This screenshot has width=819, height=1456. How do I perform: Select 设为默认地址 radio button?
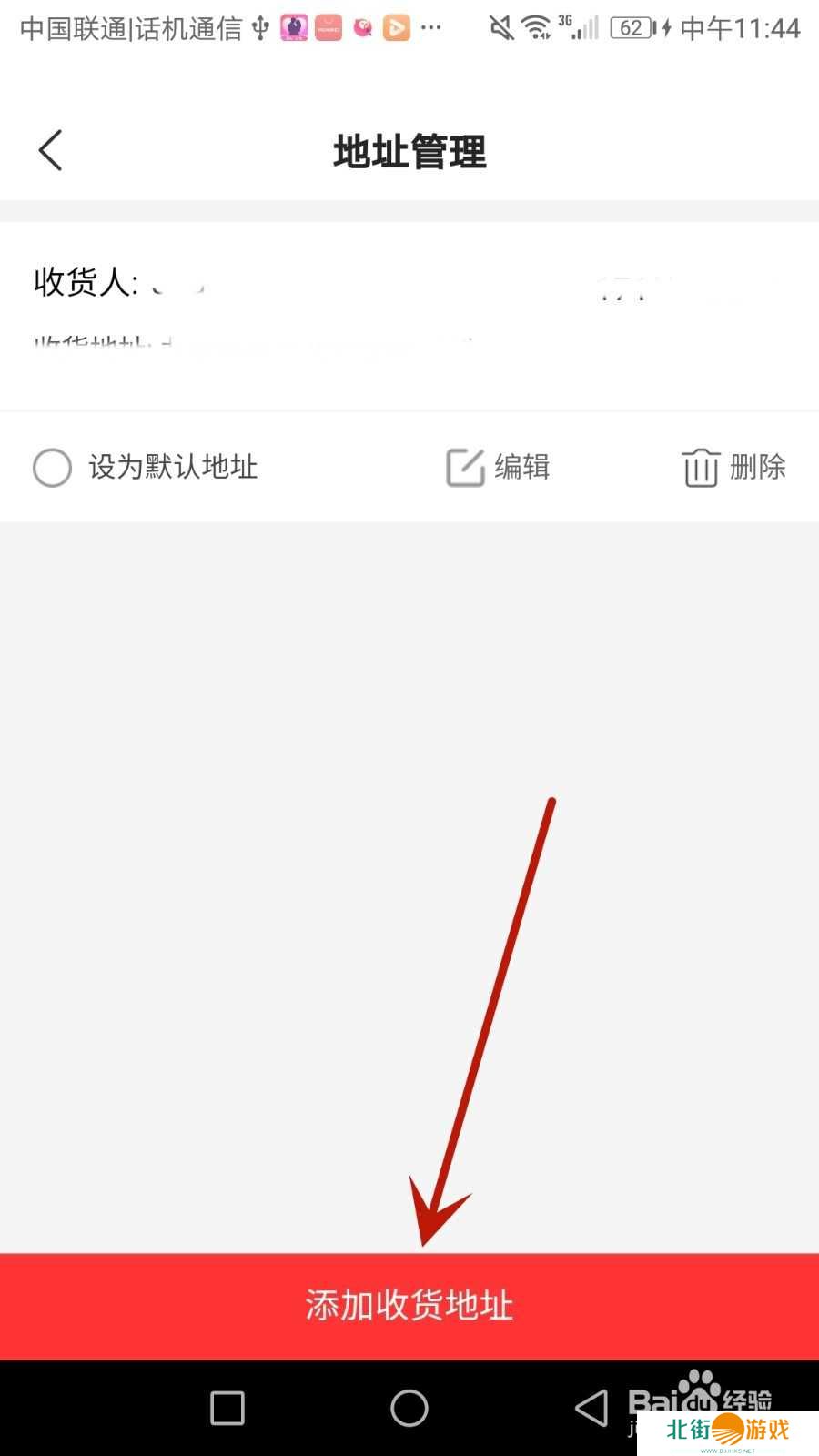(52, 468)
